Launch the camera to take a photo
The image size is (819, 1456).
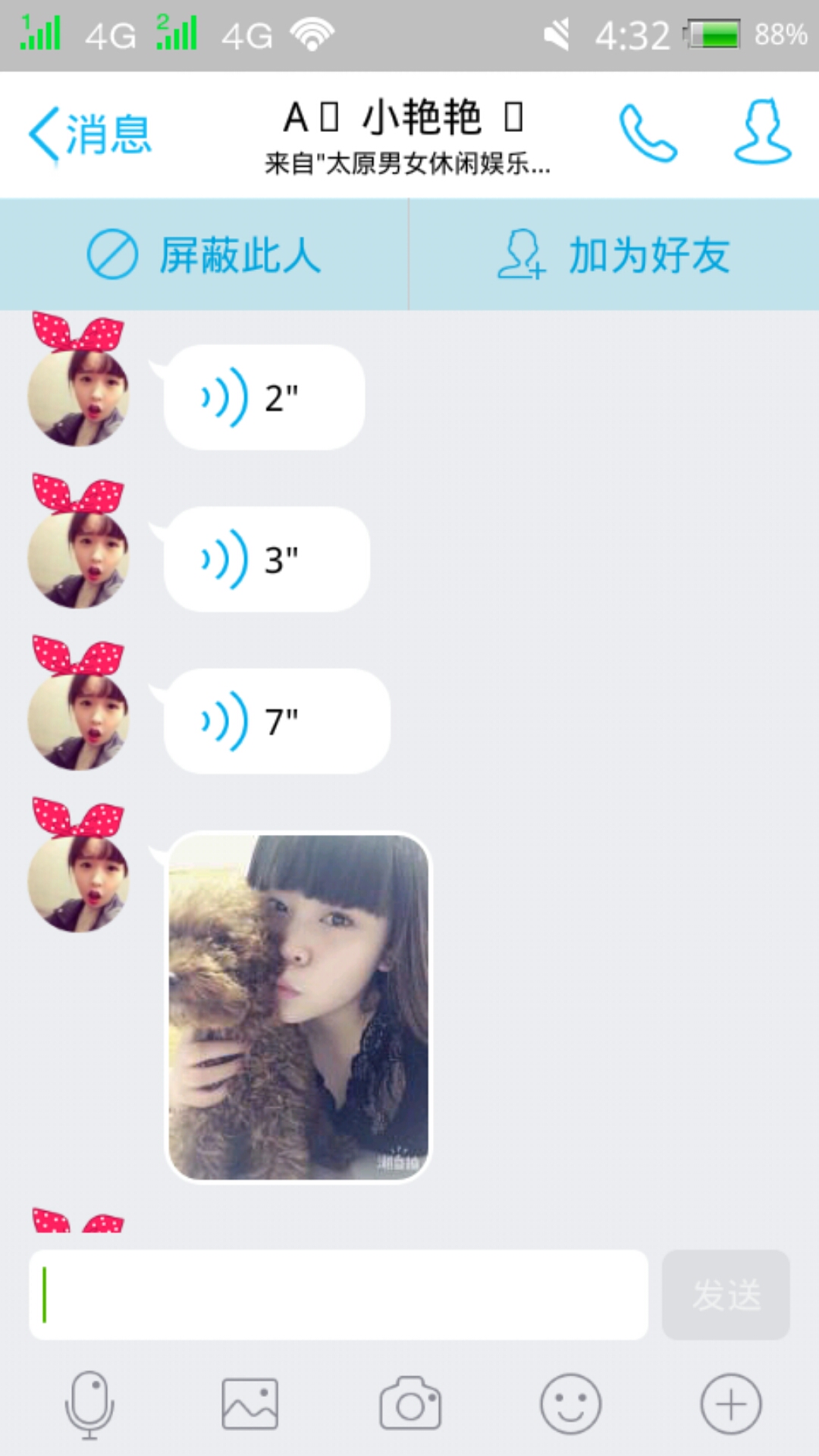coord(409,1404)
